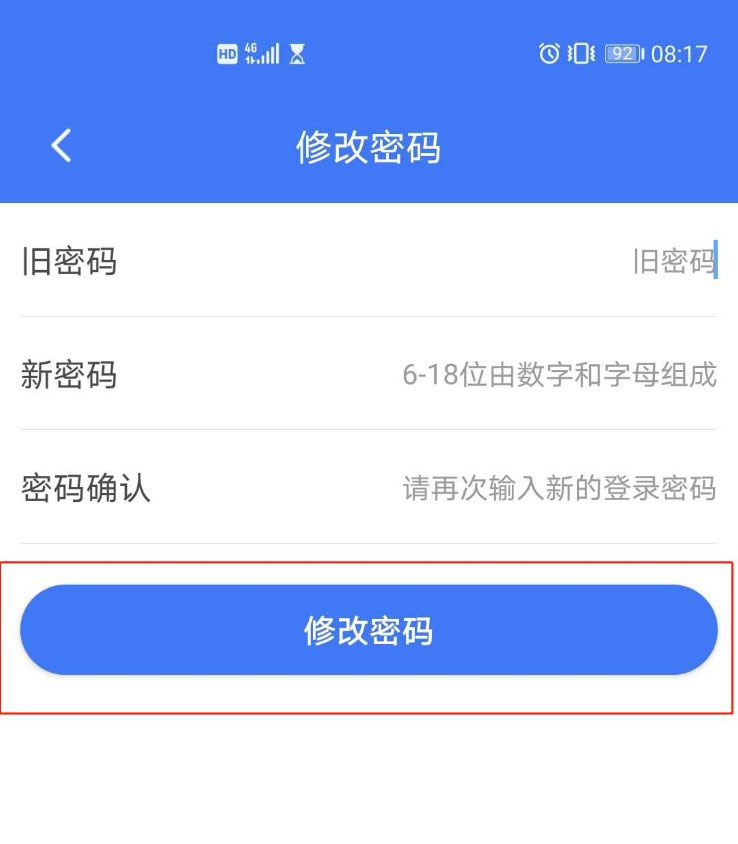
Task: Go back from the 修改密码 screen
Action: pyautogui.click(x=62, y=146)
